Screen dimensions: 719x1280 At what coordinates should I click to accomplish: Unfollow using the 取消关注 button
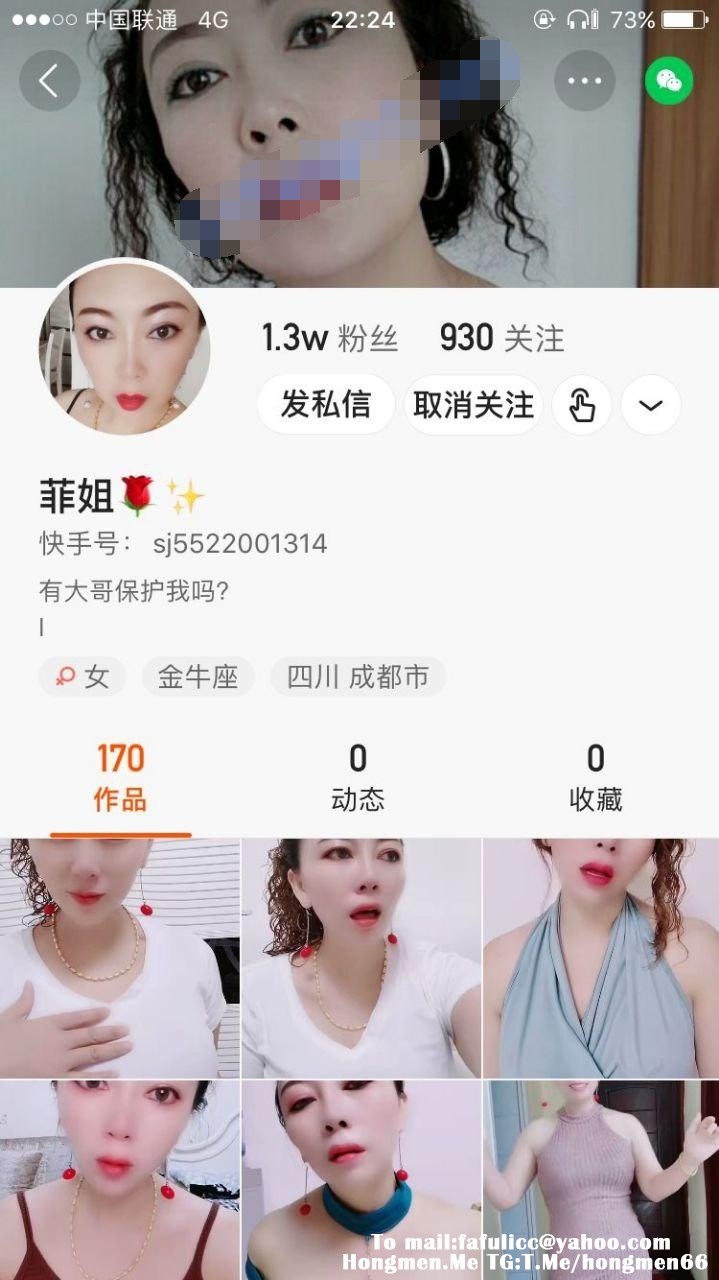point(473,405)
